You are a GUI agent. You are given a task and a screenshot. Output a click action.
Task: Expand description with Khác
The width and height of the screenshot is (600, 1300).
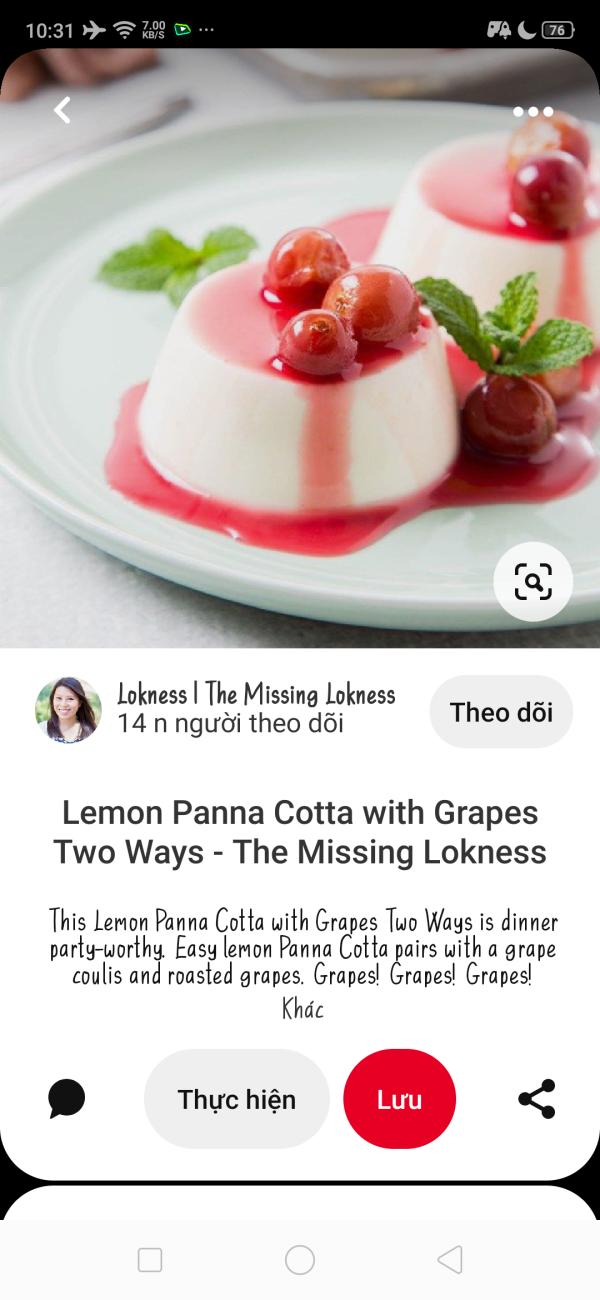click(x=302, y=1009)
